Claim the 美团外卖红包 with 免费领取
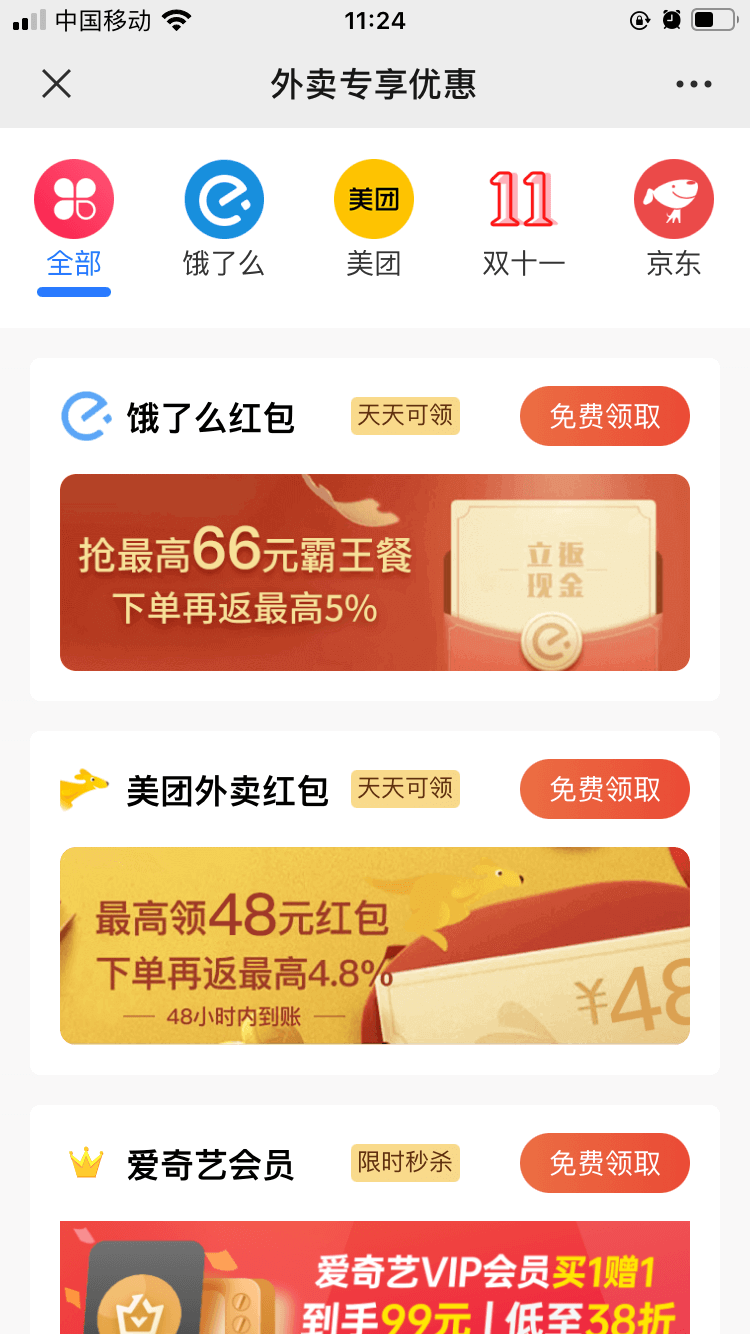 604,789
